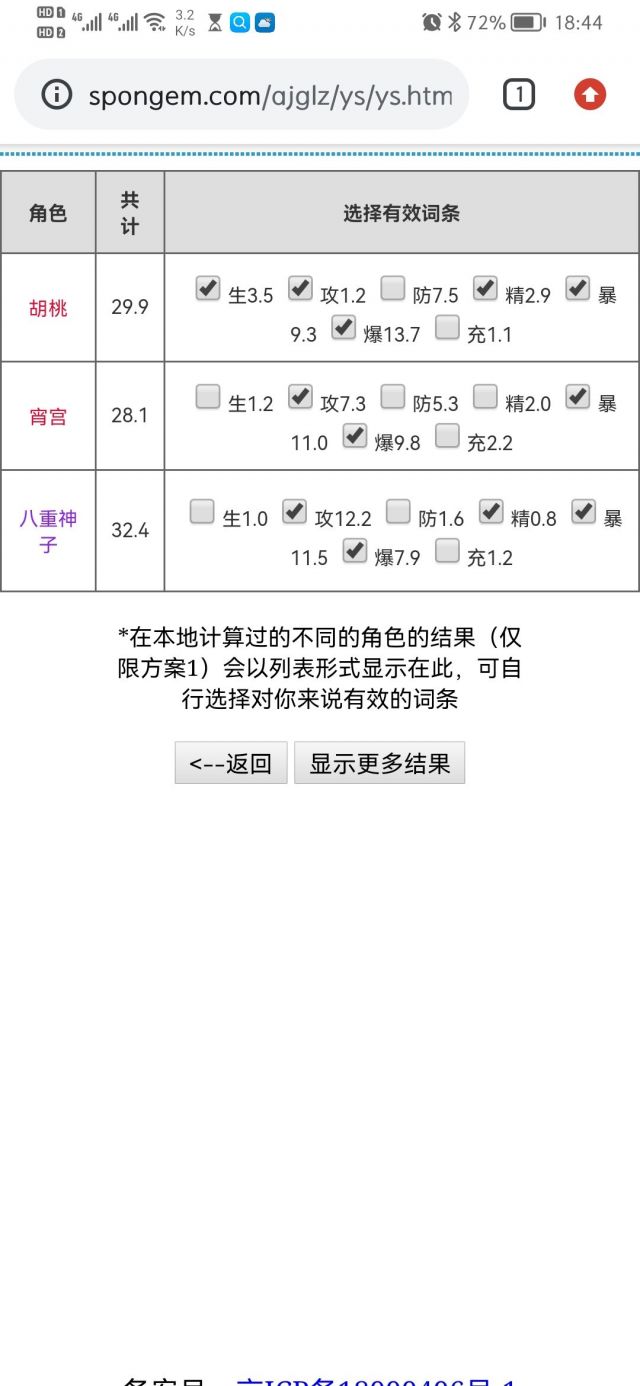Check 充2.2 for 宵宫
This screenshot has width=640, height=1386.
point(447,435)
